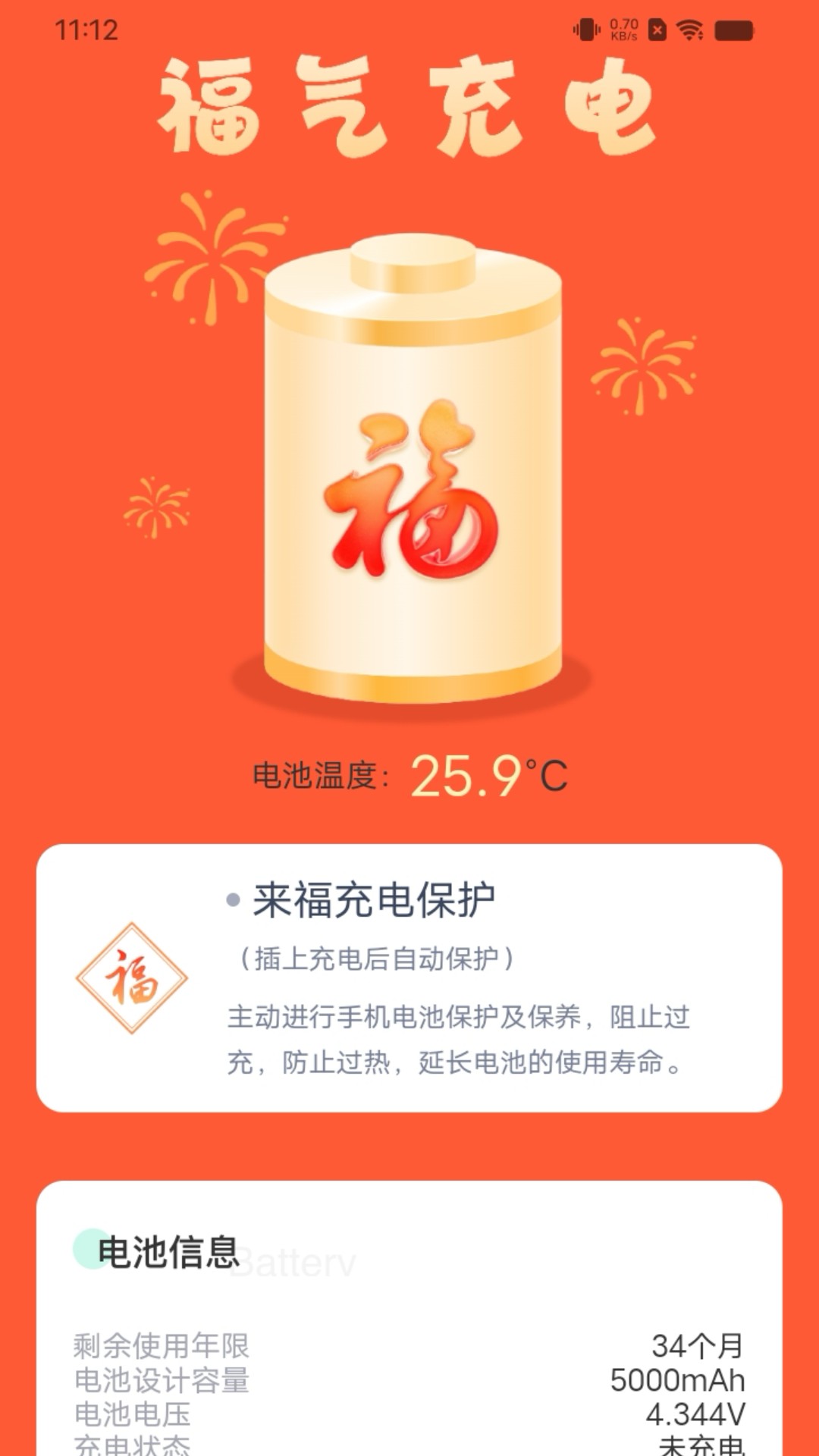This screenshot has height=1456, width=819.
Task: Tap the green dot beside 电池信息 heading
Action: [x=83, y=1251]
